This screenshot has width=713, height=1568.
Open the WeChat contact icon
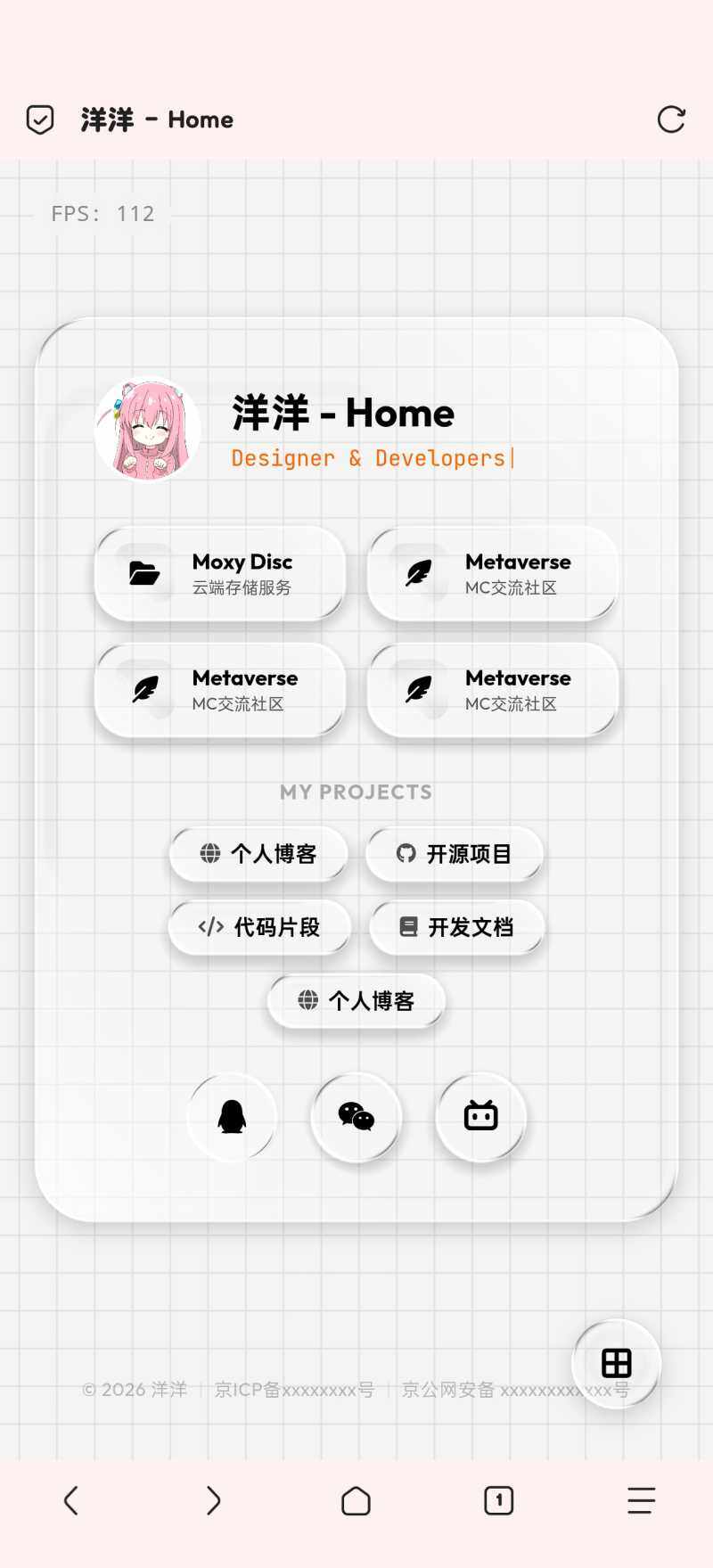coord(356,1116)
